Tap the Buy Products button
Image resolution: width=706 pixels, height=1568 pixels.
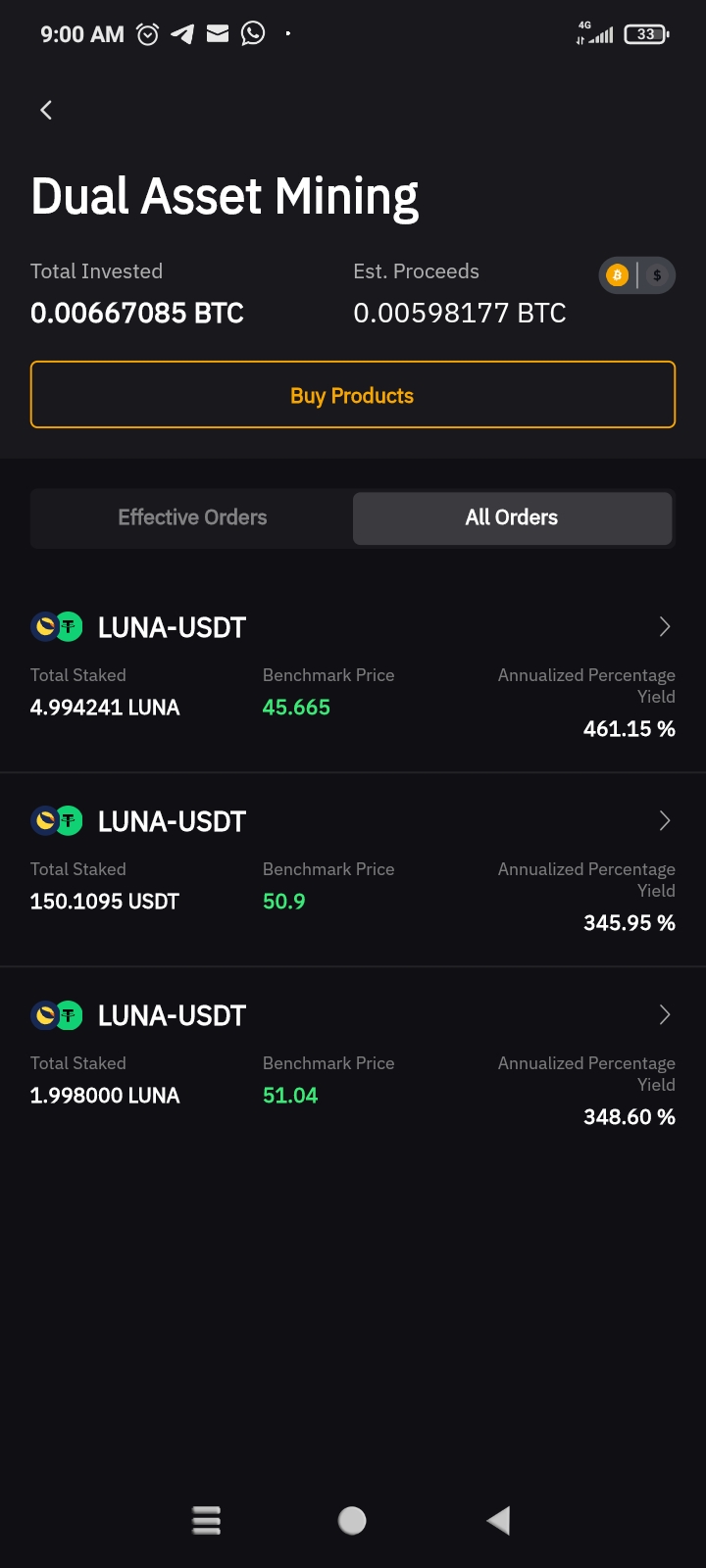(353, 395)
